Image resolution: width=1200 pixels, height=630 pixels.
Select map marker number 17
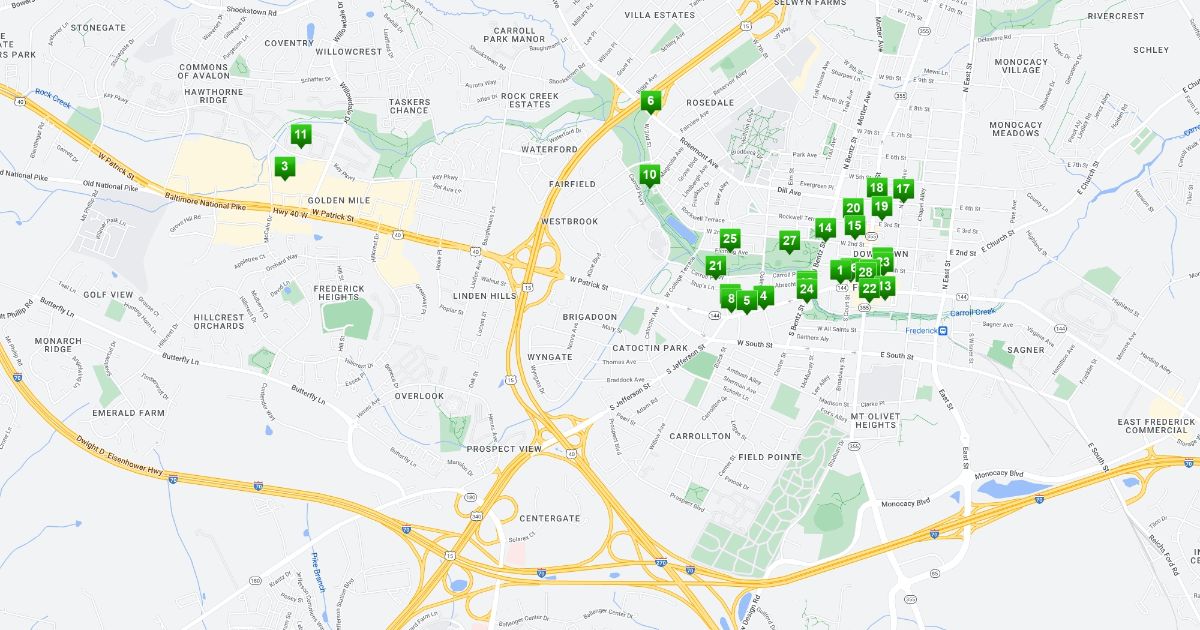tap(903, 189)
